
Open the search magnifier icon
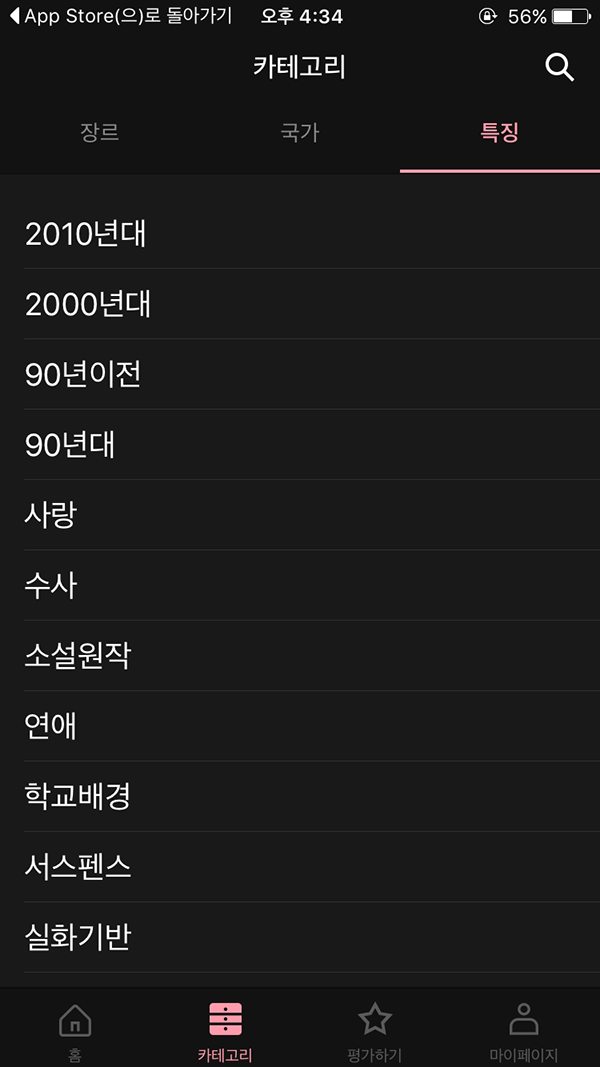pyautogui.click(x=559, y=68)
